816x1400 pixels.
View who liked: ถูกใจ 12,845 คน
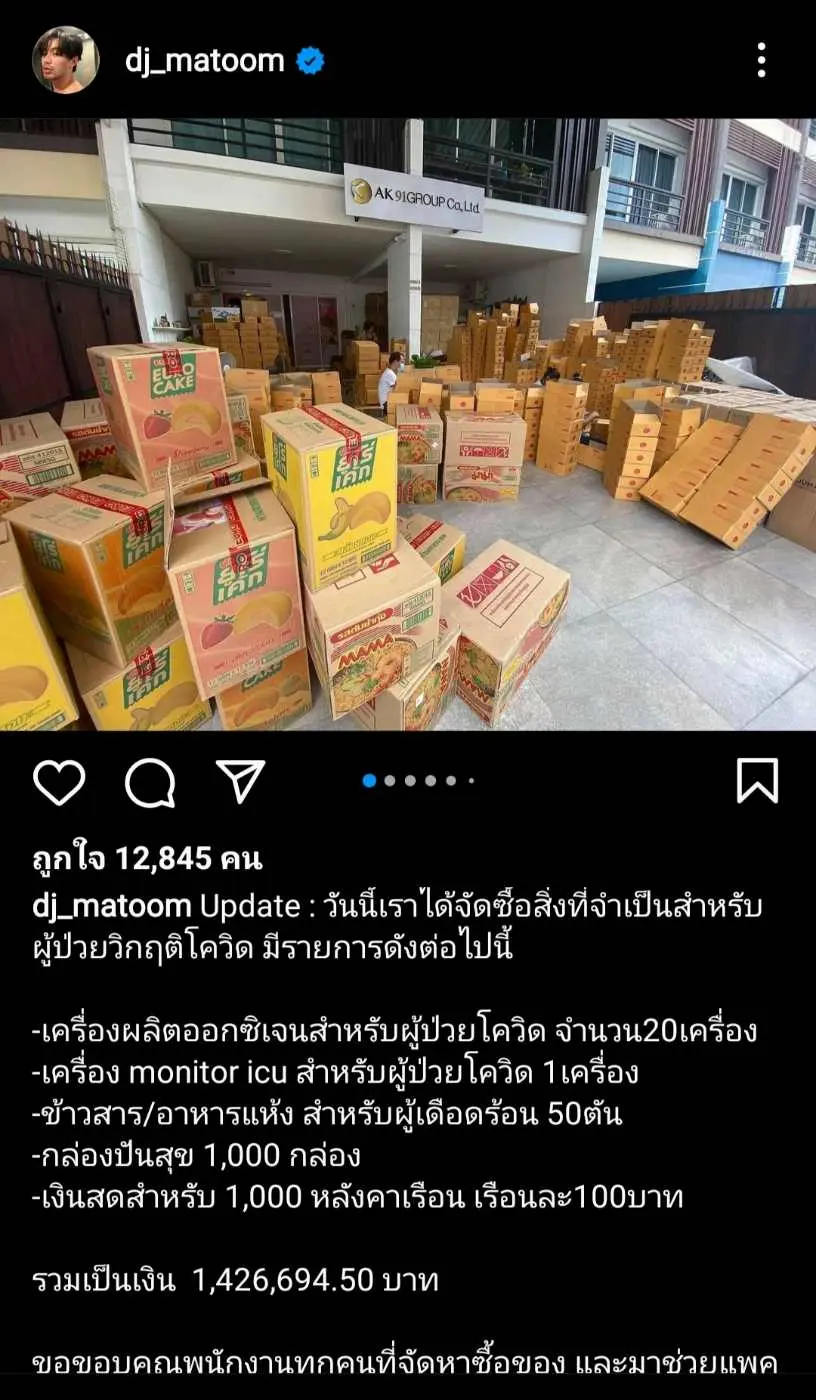point(147,858)
